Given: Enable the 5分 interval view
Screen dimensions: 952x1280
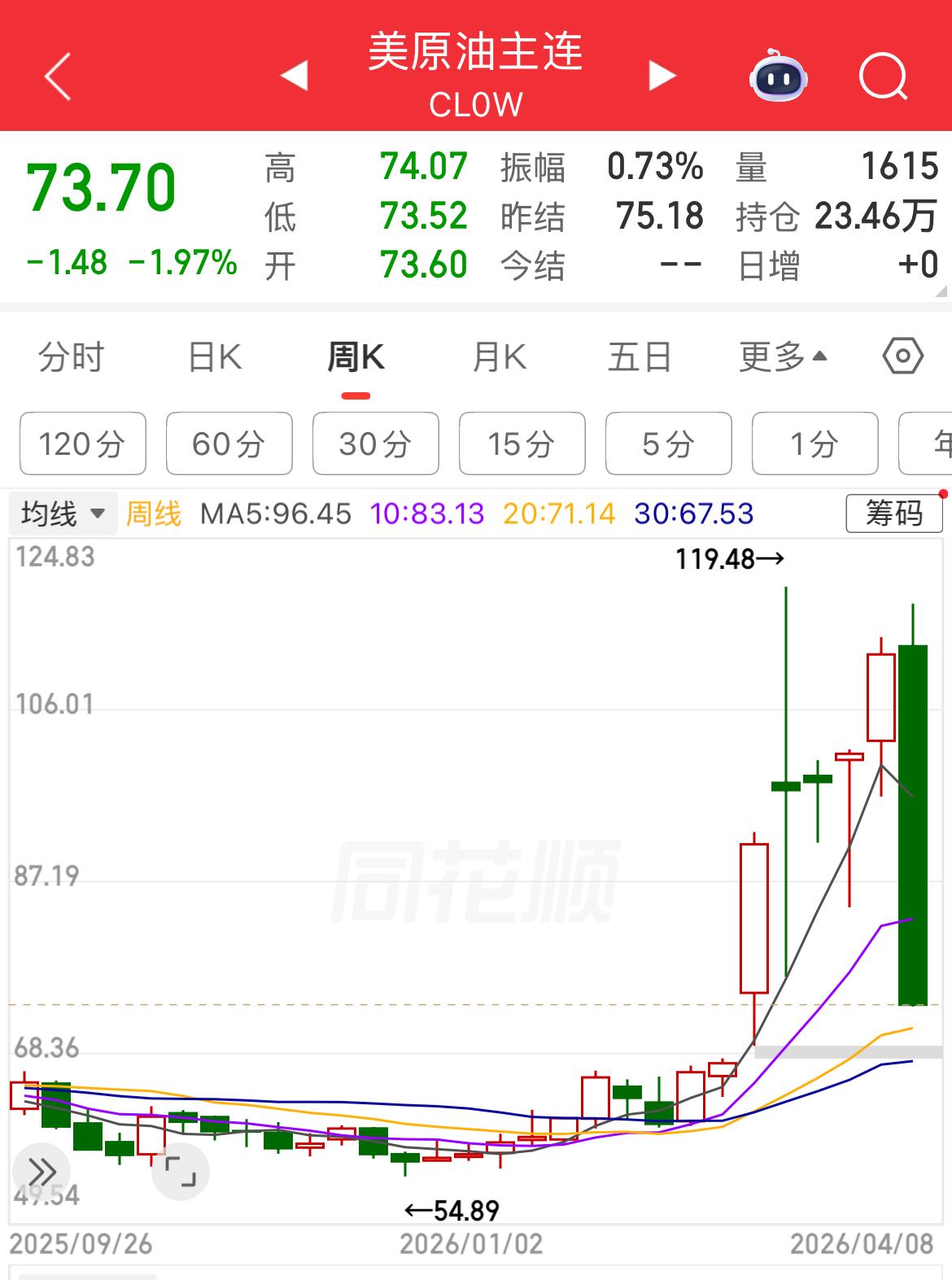Looking at the screenshot, I should [668, 443].
